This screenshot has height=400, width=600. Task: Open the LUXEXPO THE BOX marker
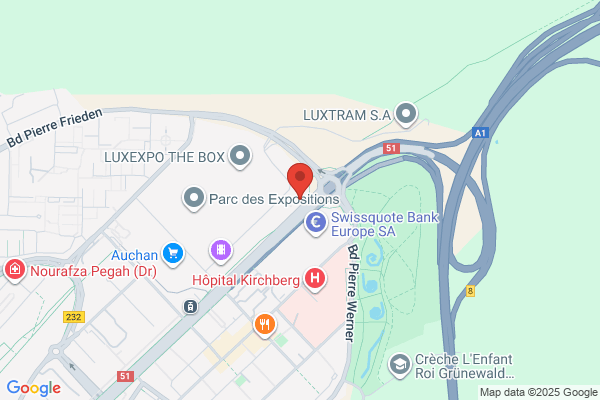click(240, 157)
